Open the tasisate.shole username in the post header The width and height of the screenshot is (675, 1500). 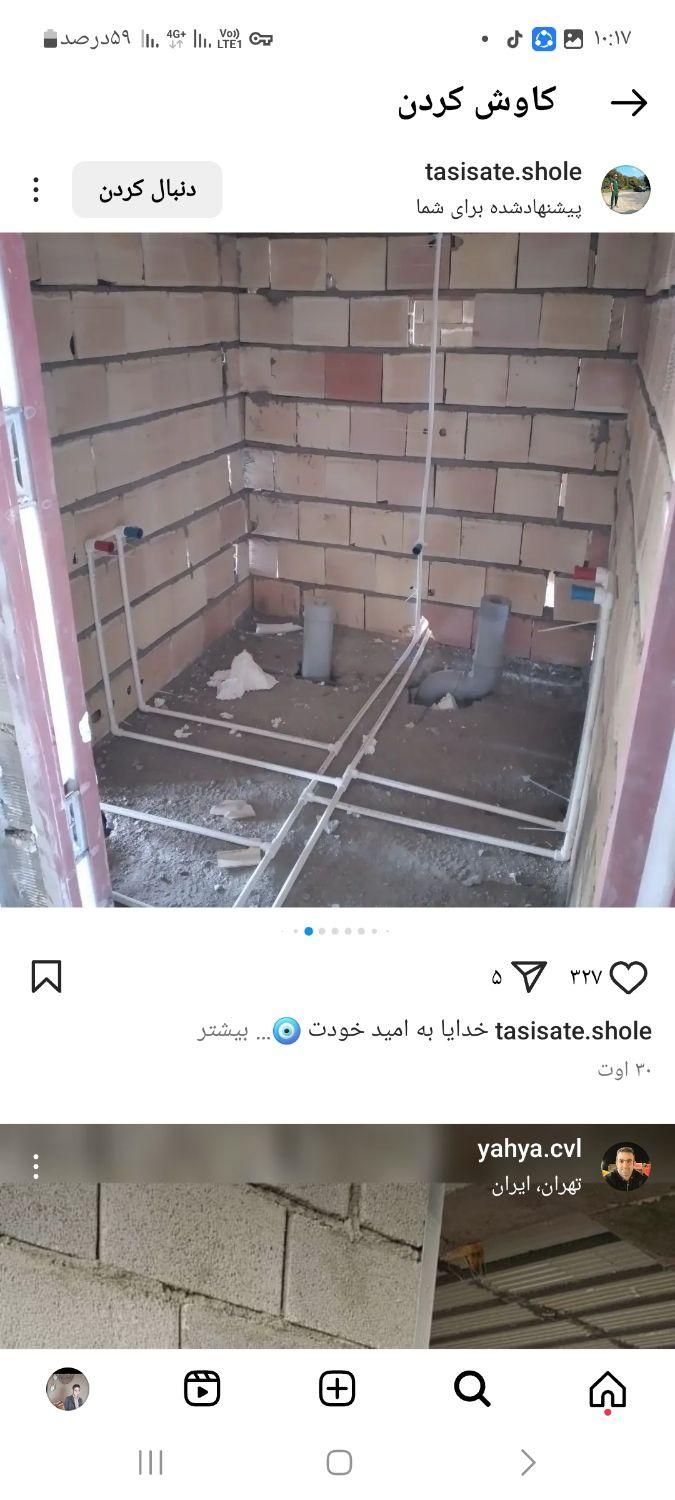click(503, 172)
